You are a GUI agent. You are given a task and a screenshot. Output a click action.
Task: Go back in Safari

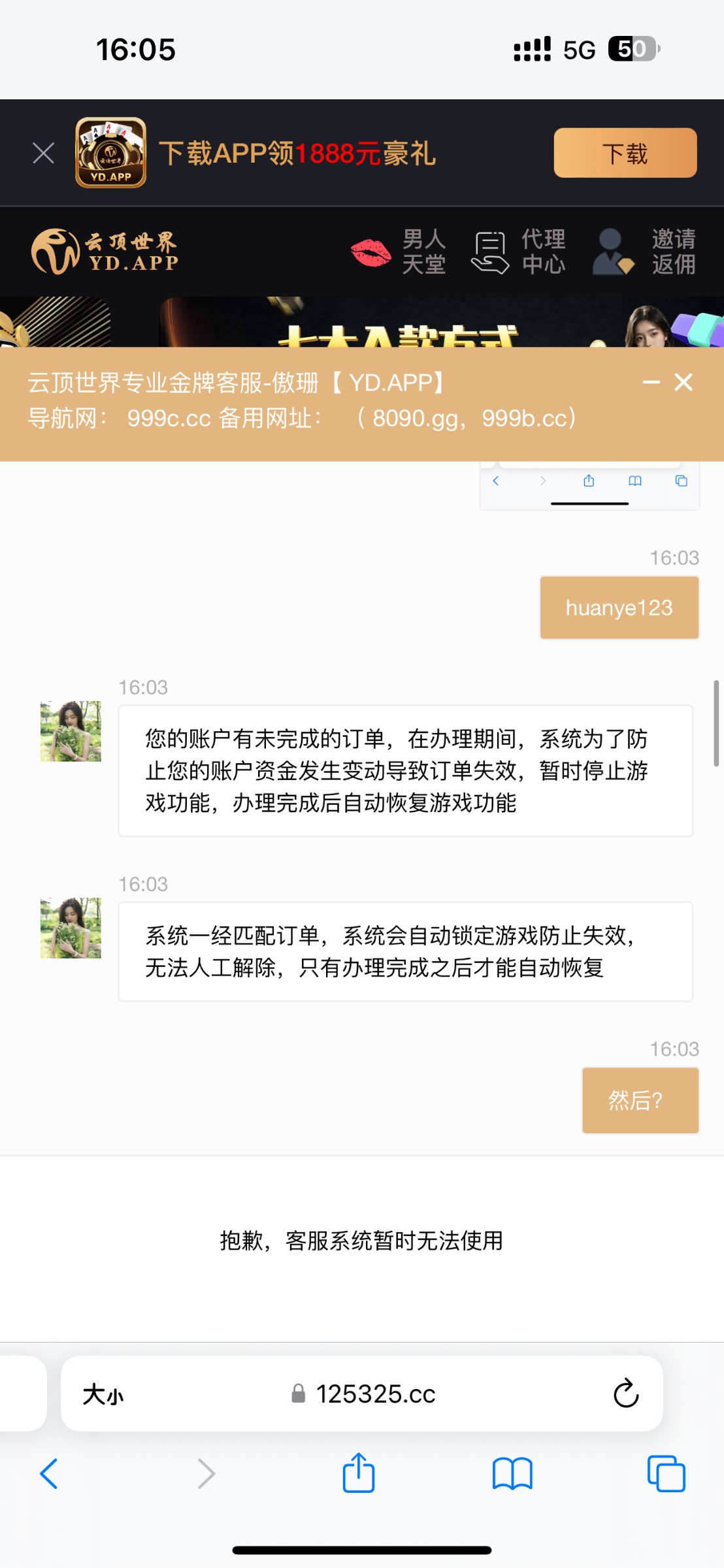(49, 1474)
